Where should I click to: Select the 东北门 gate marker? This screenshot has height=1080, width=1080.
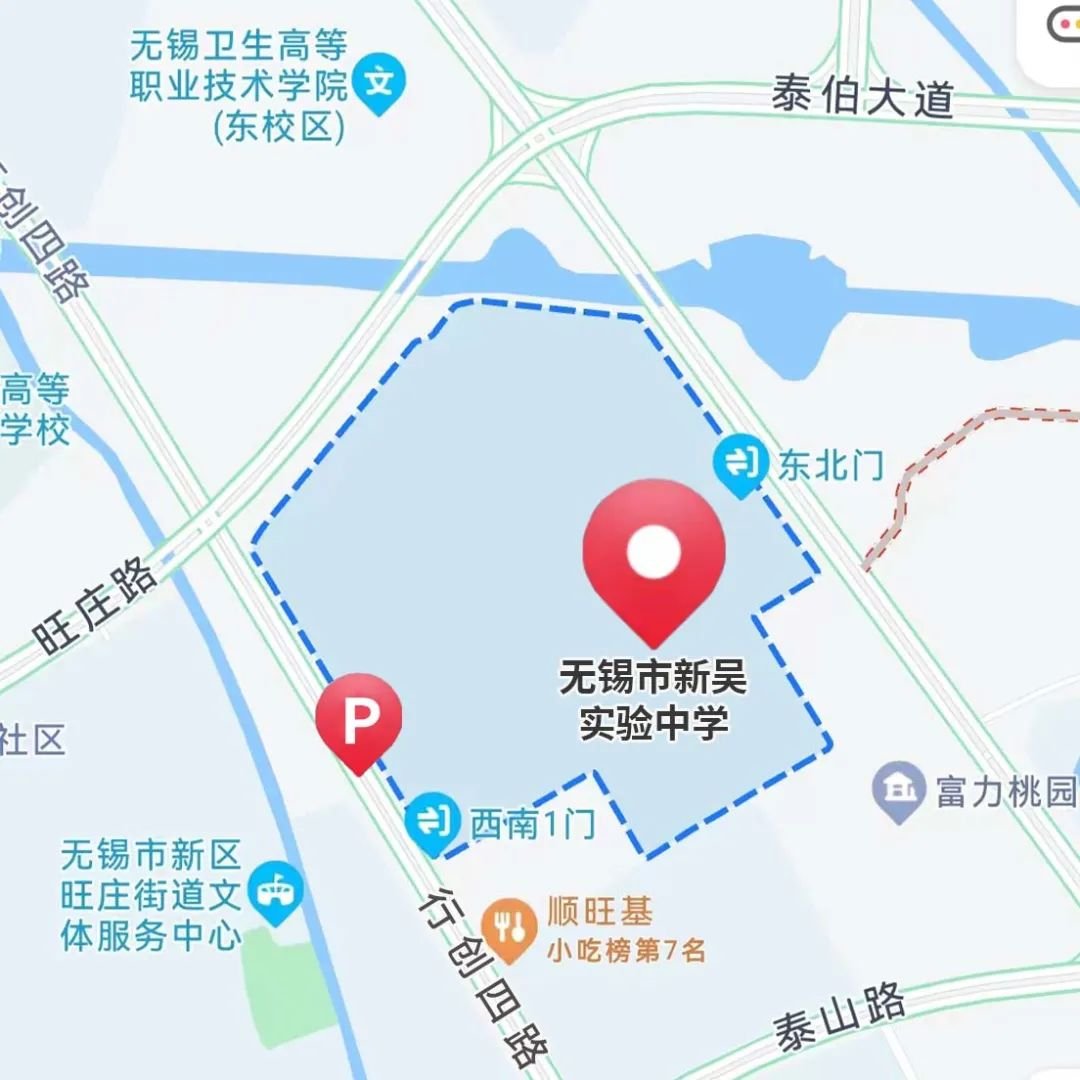click(740, 465)
